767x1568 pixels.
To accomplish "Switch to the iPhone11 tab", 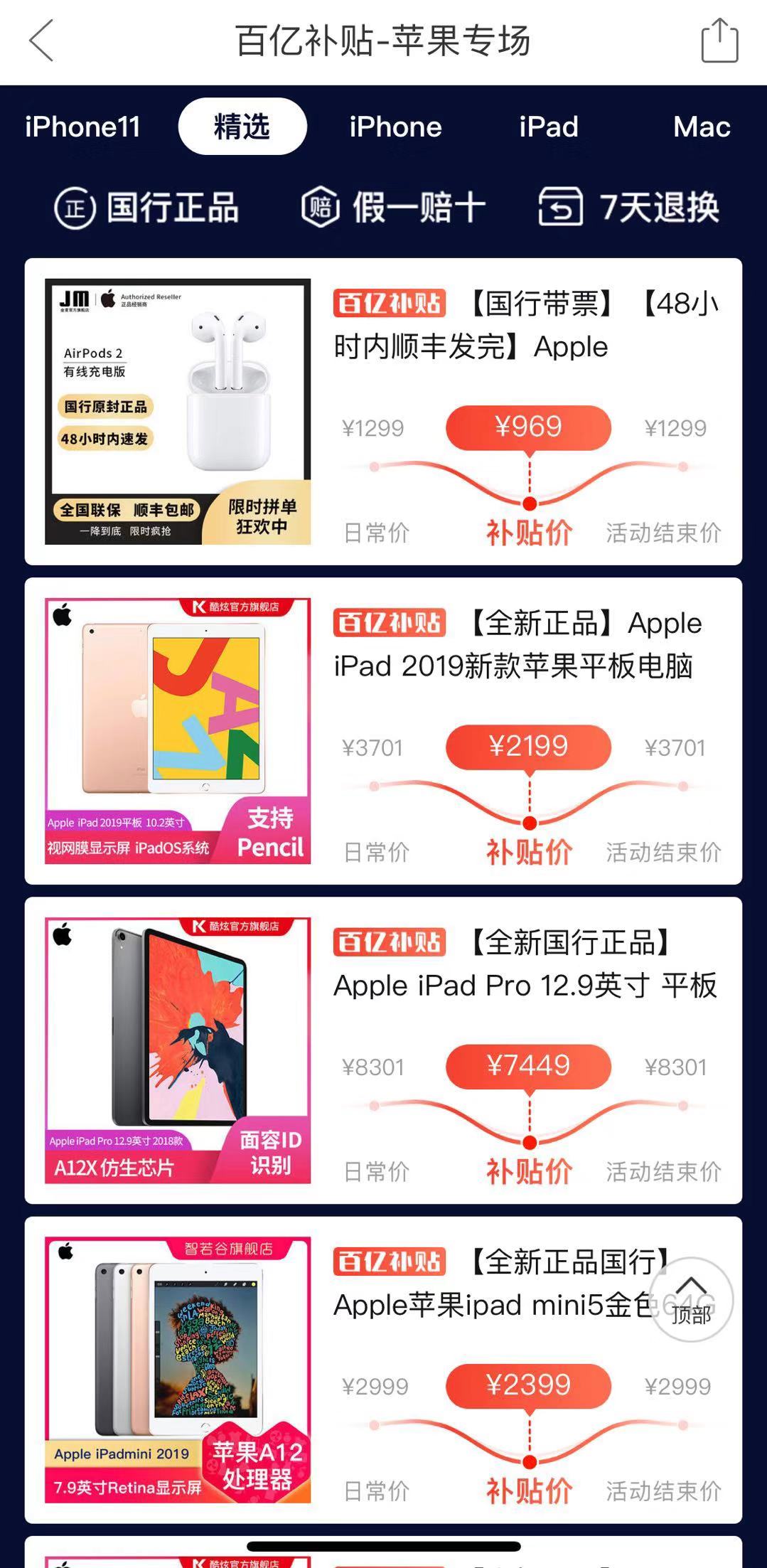I will (x=82, y=127).
